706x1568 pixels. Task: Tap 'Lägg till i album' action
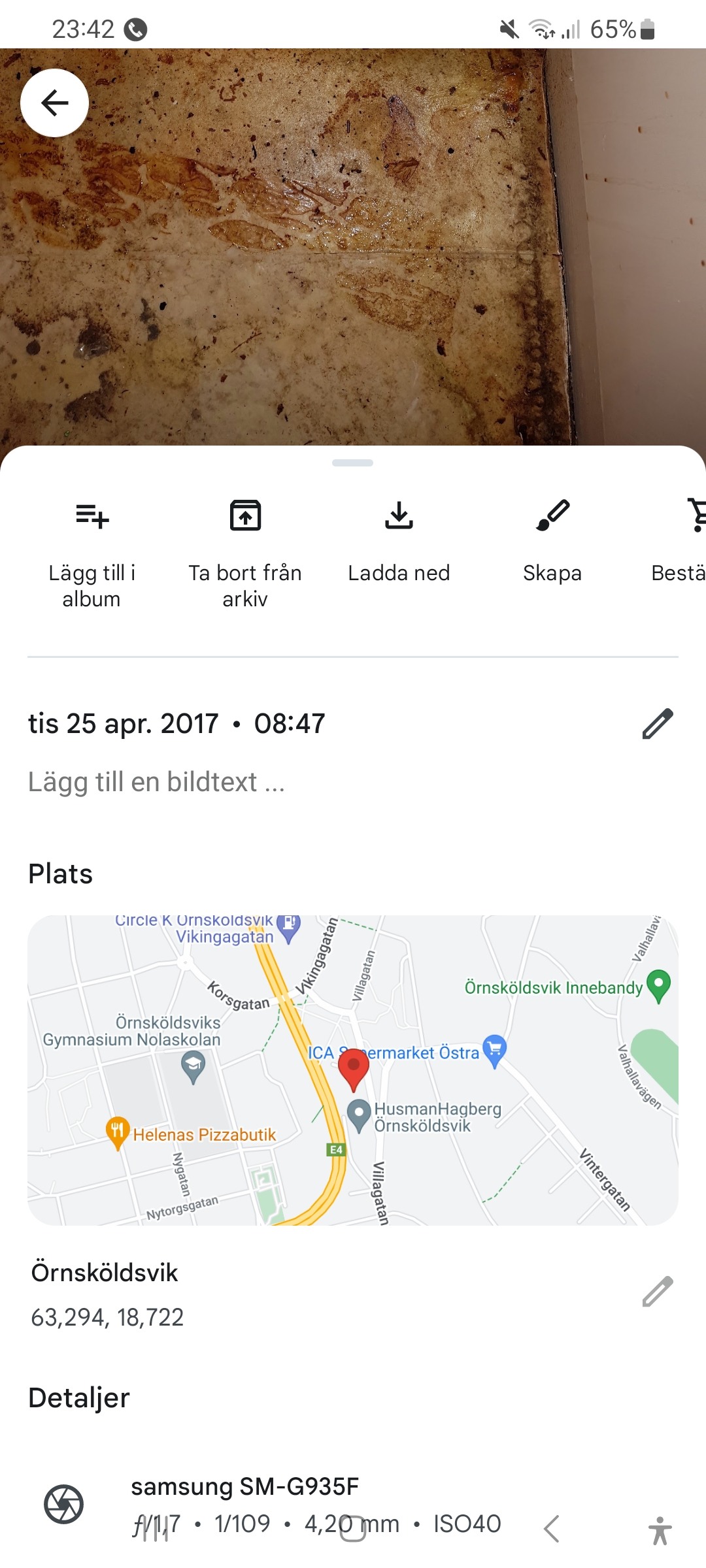point(92,552)
